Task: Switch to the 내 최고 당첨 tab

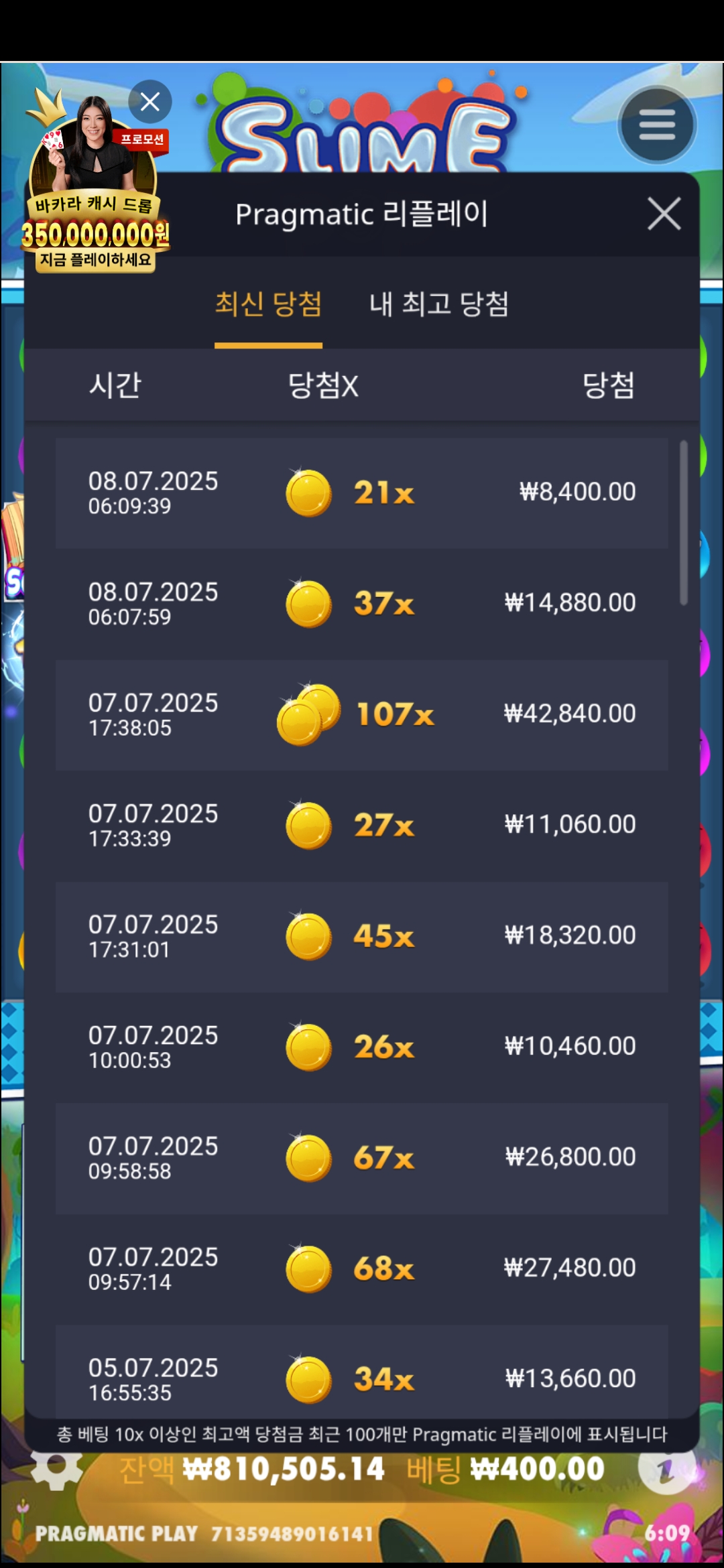Action: click(439, 304)
